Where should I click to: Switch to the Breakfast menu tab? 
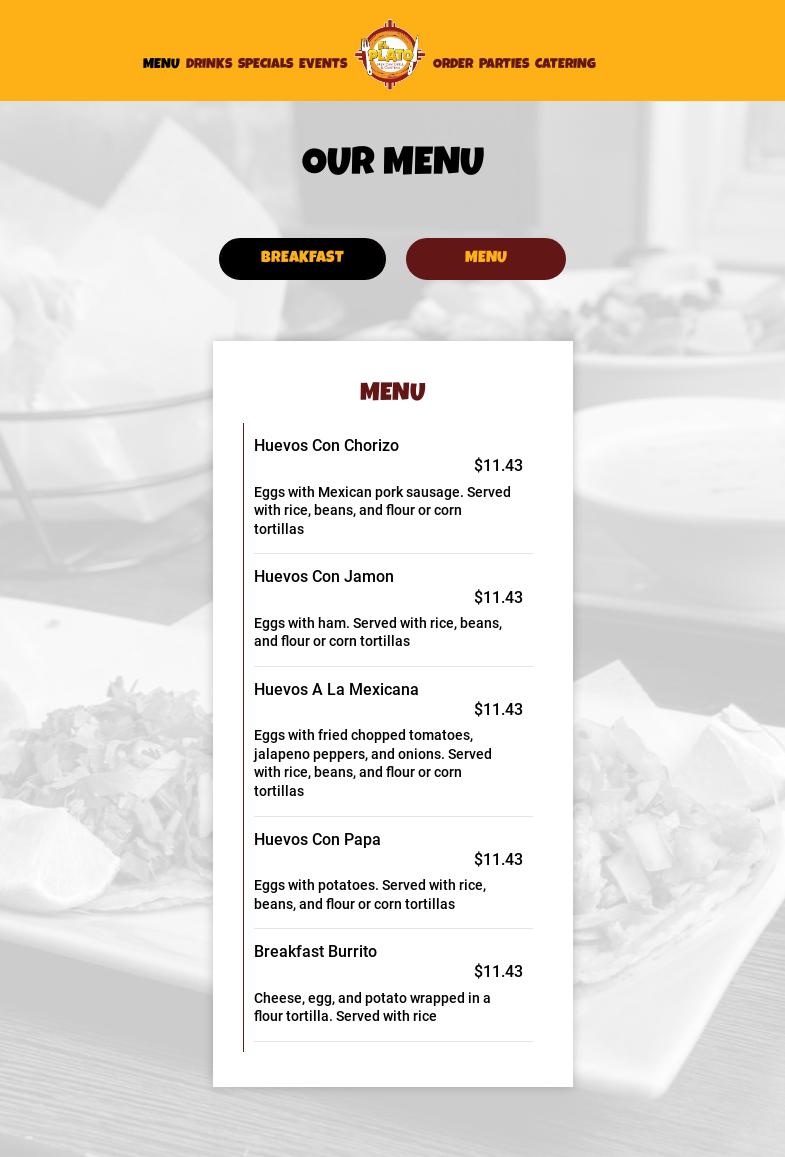point(302,259)
